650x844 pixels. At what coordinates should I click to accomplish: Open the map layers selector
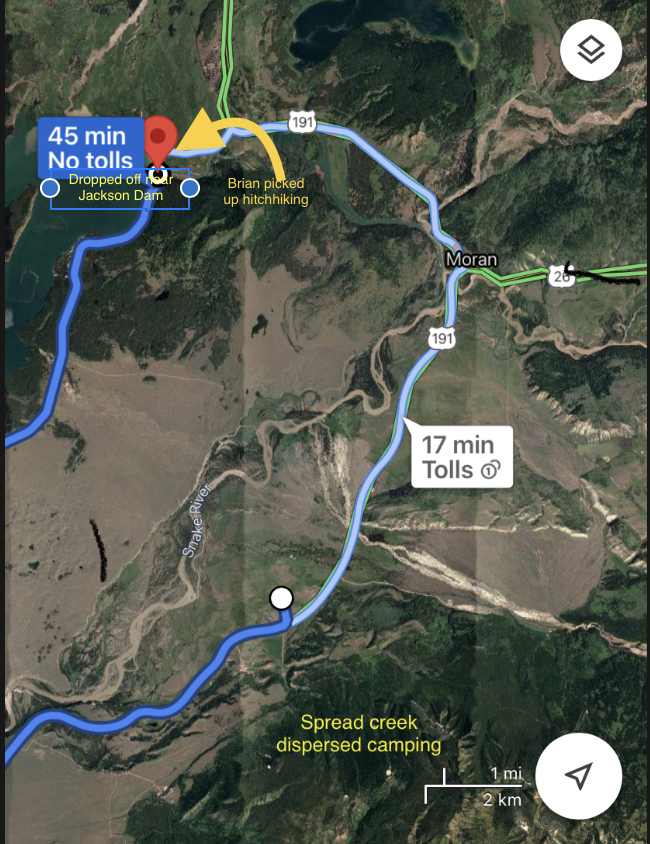tap(591, 50)
